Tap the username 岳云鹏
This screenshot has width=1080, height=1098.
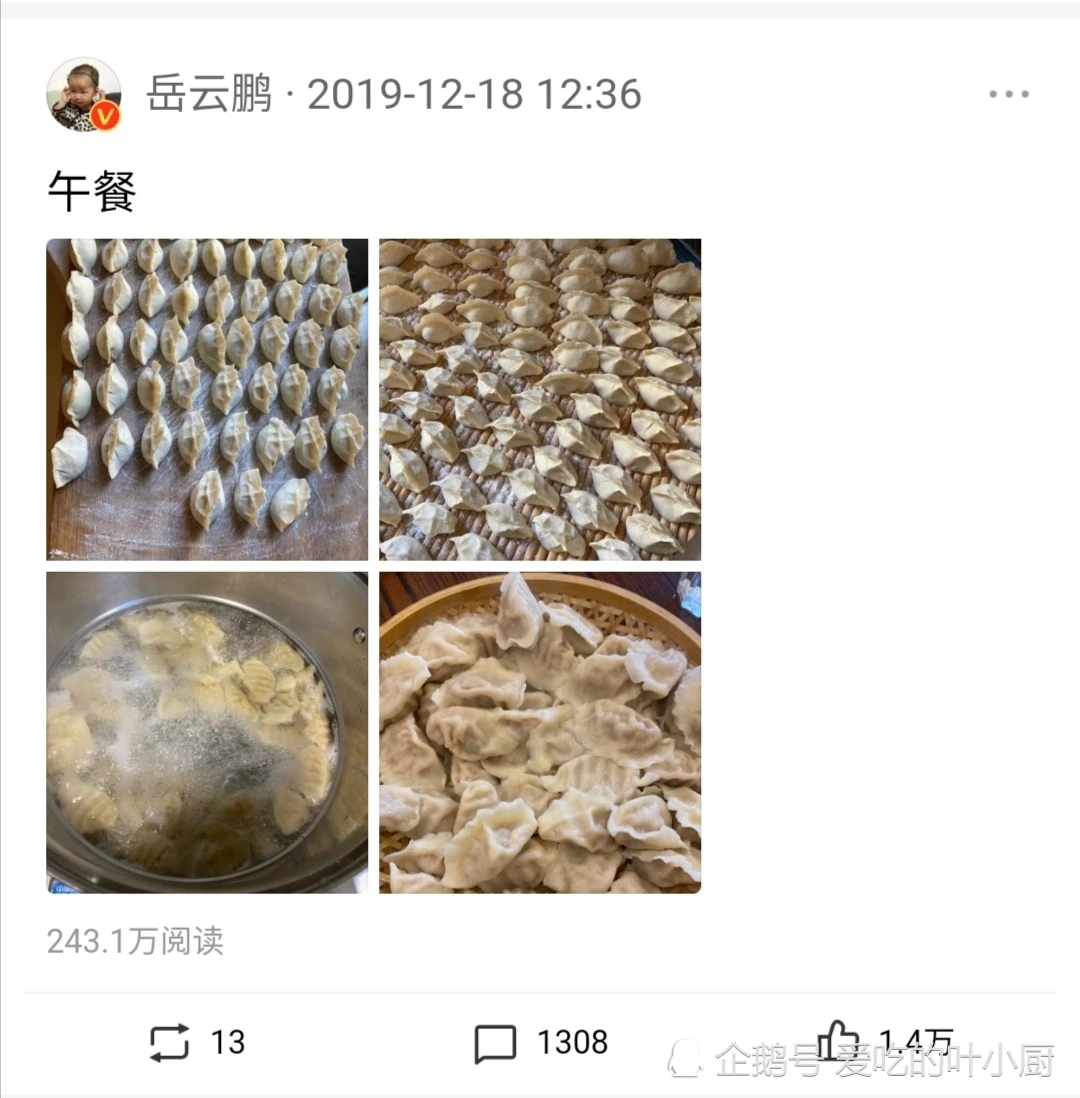209,95
